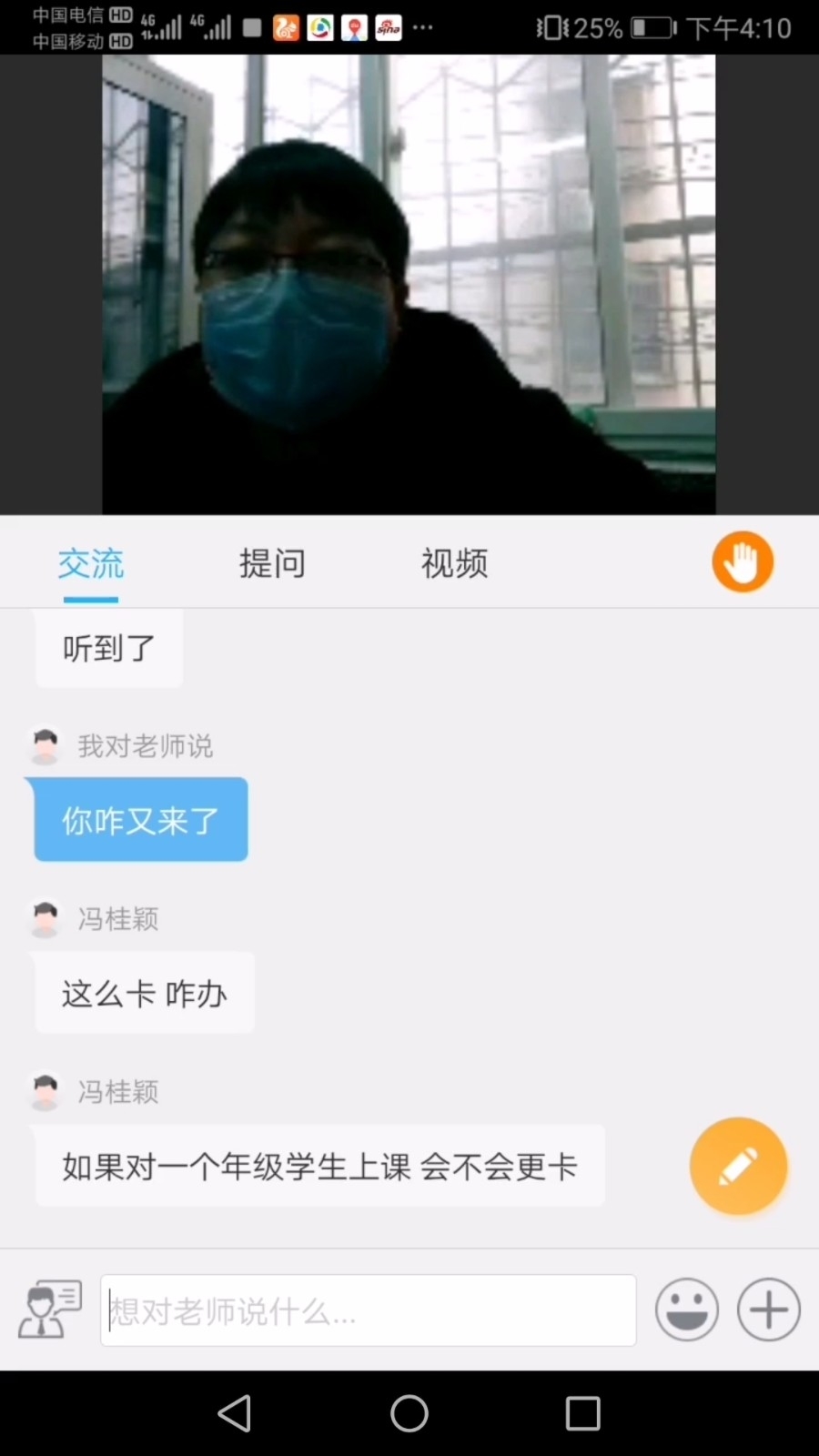Open the plus attachment menu
Image resolution: width=819 pixels, height=1456 pixels.
(x=769, y=1310)
